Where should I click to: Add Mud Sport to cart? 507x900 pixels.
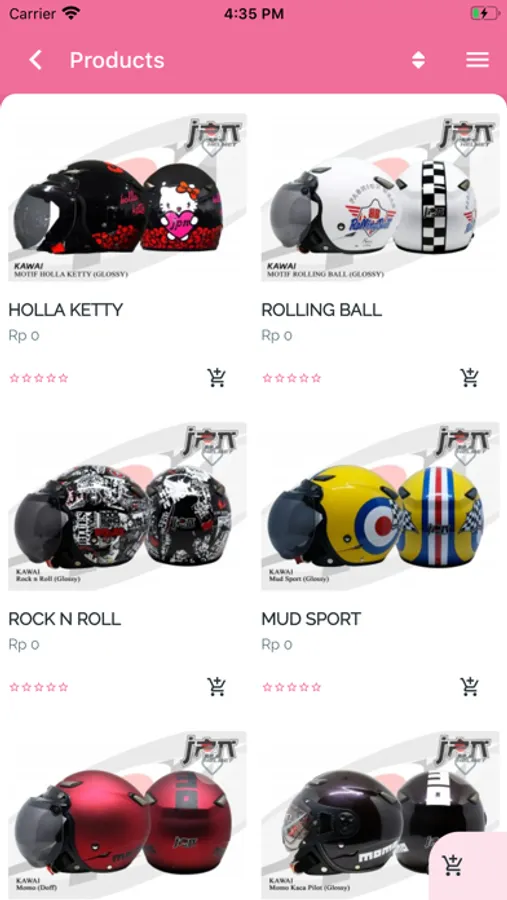pos(470,686)
